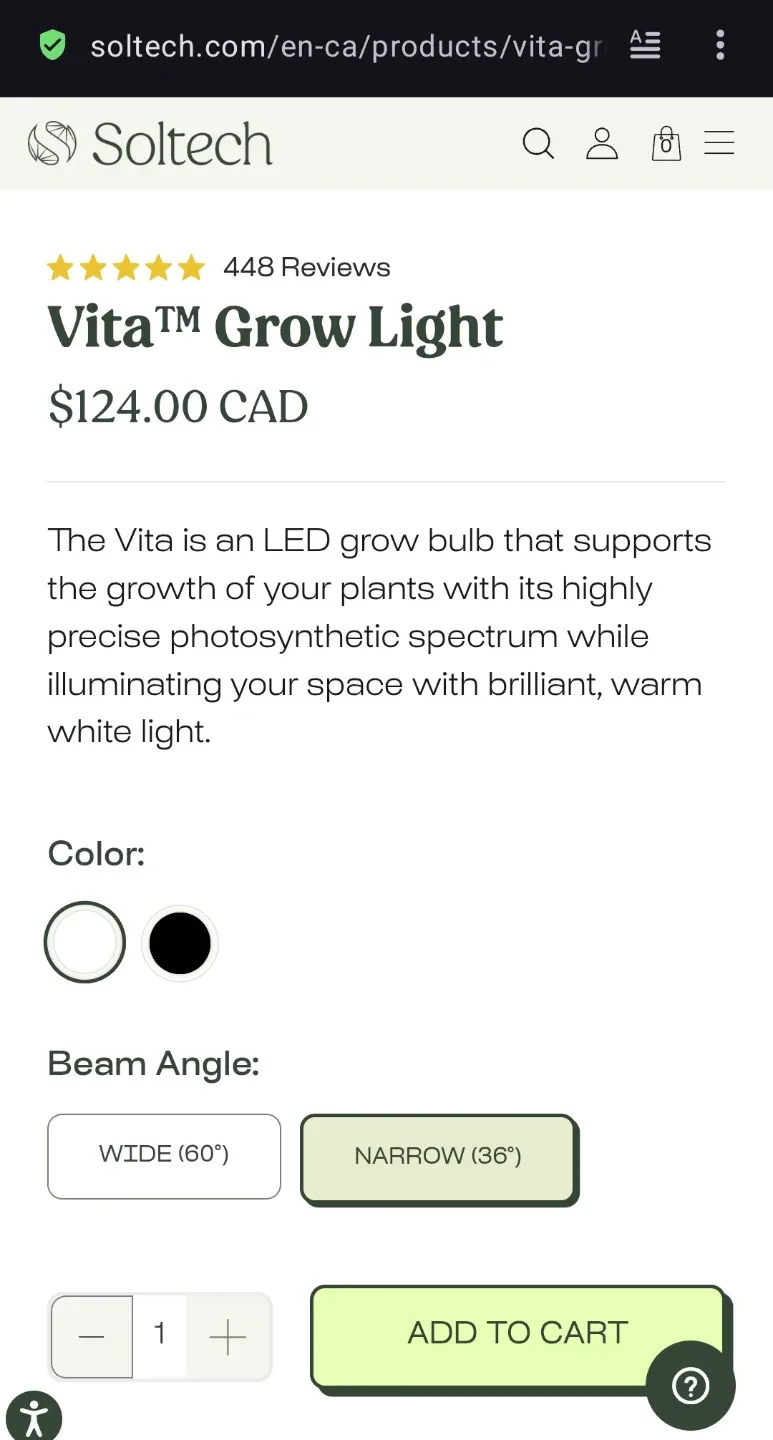Click the quantity input field
The height and width of the screenshot is (1440, 773).
pos(160,1336)
